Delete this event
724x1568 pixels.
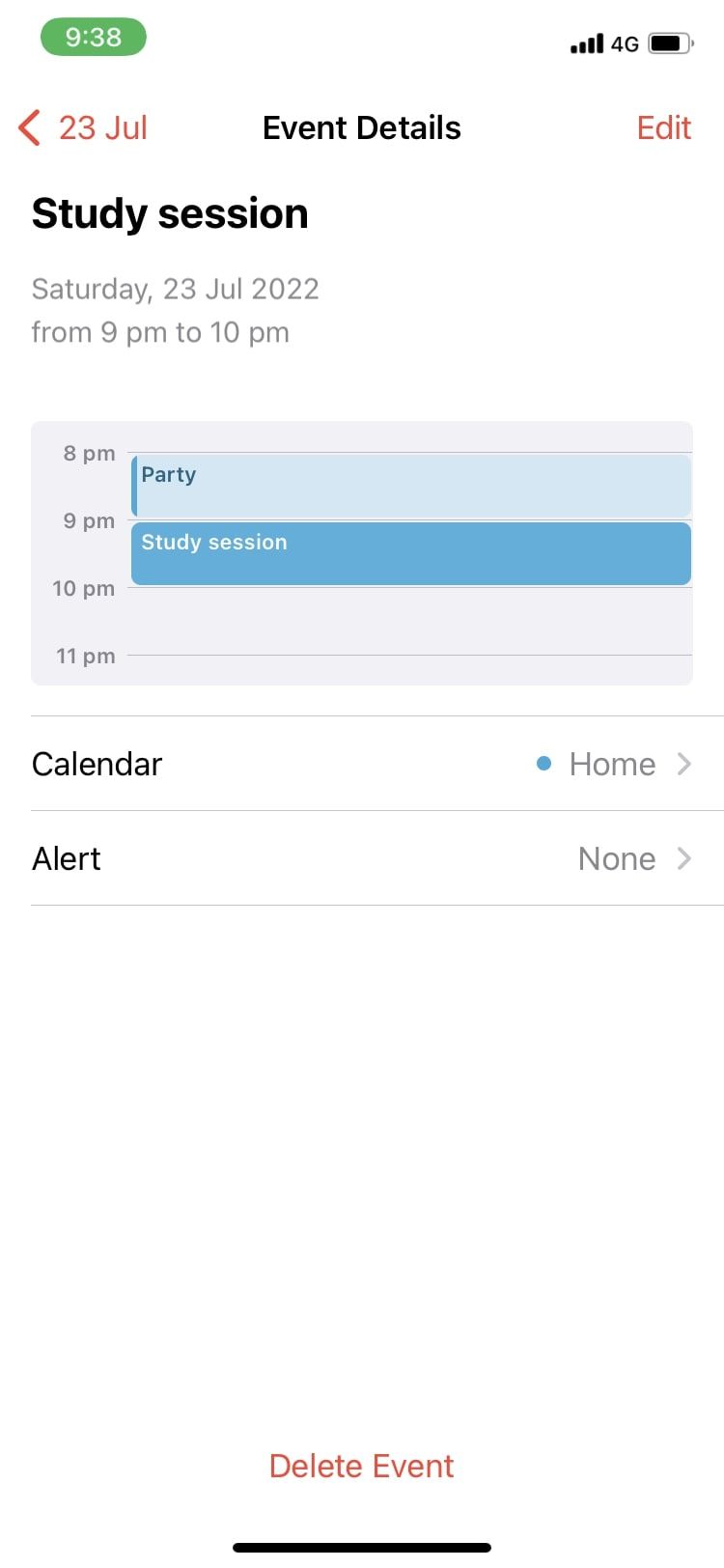(361, 1466)
